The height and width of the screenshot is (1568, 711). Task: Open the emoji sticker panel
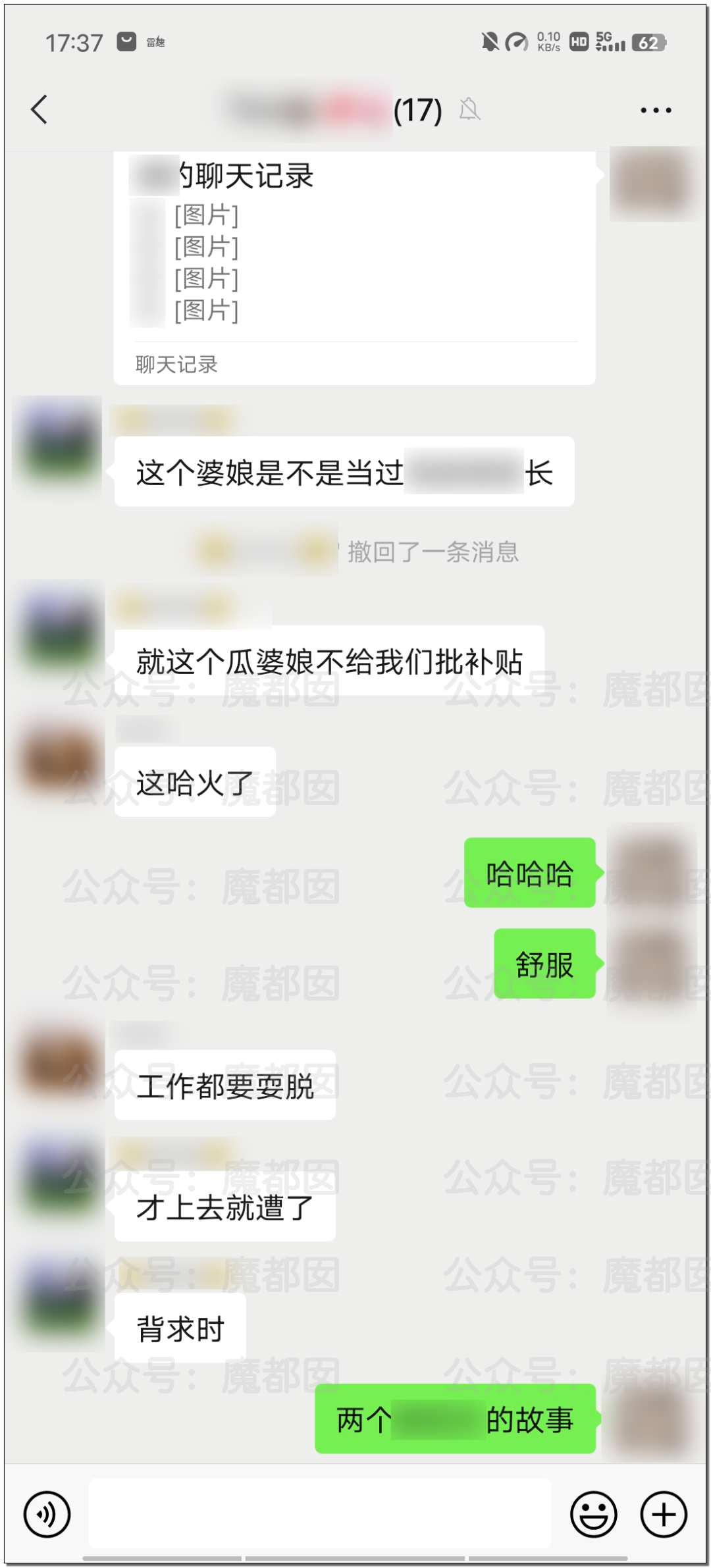tap(593, 1514)
